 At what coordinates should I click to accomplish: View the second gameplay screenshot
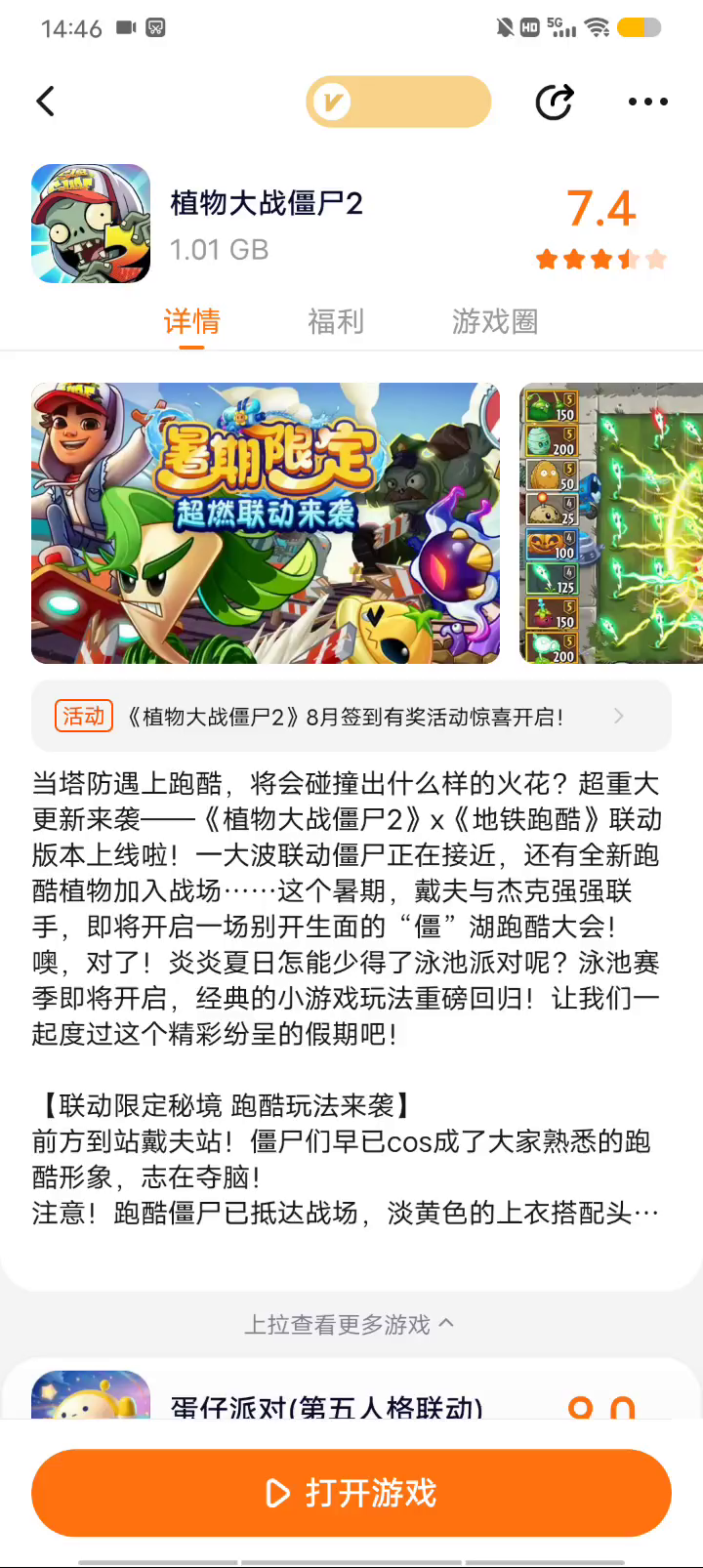(611, 523)
